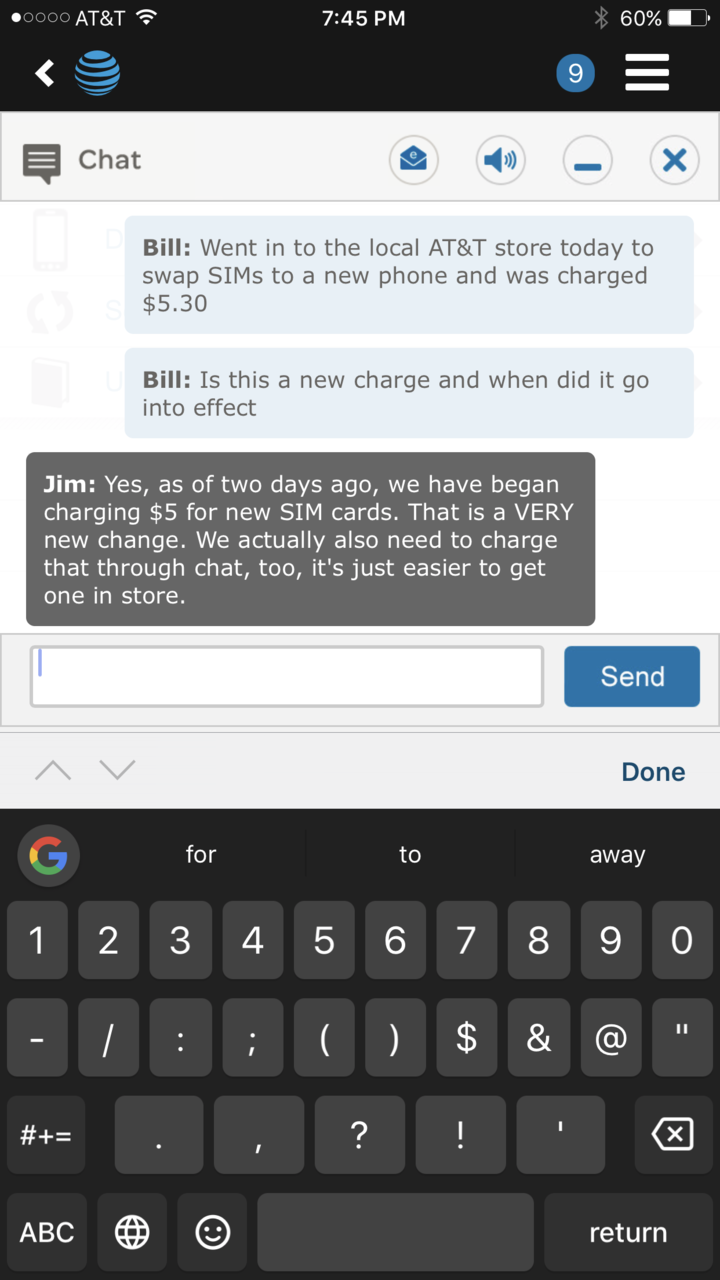Viewport: 720px width, 1280px height.
Task: Focus the chat message input field
Action: click(287, 677)
